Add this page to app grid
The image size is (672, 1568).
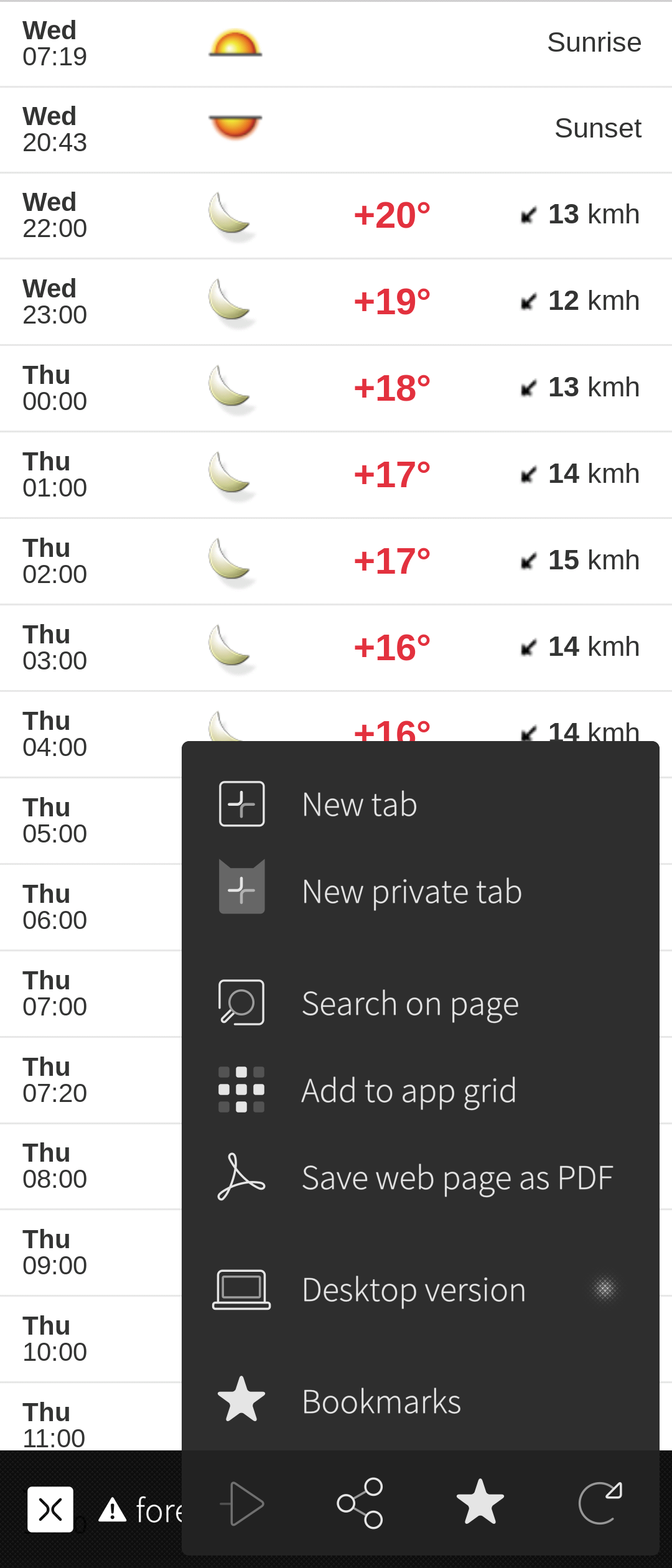[x=408, y=1090]
